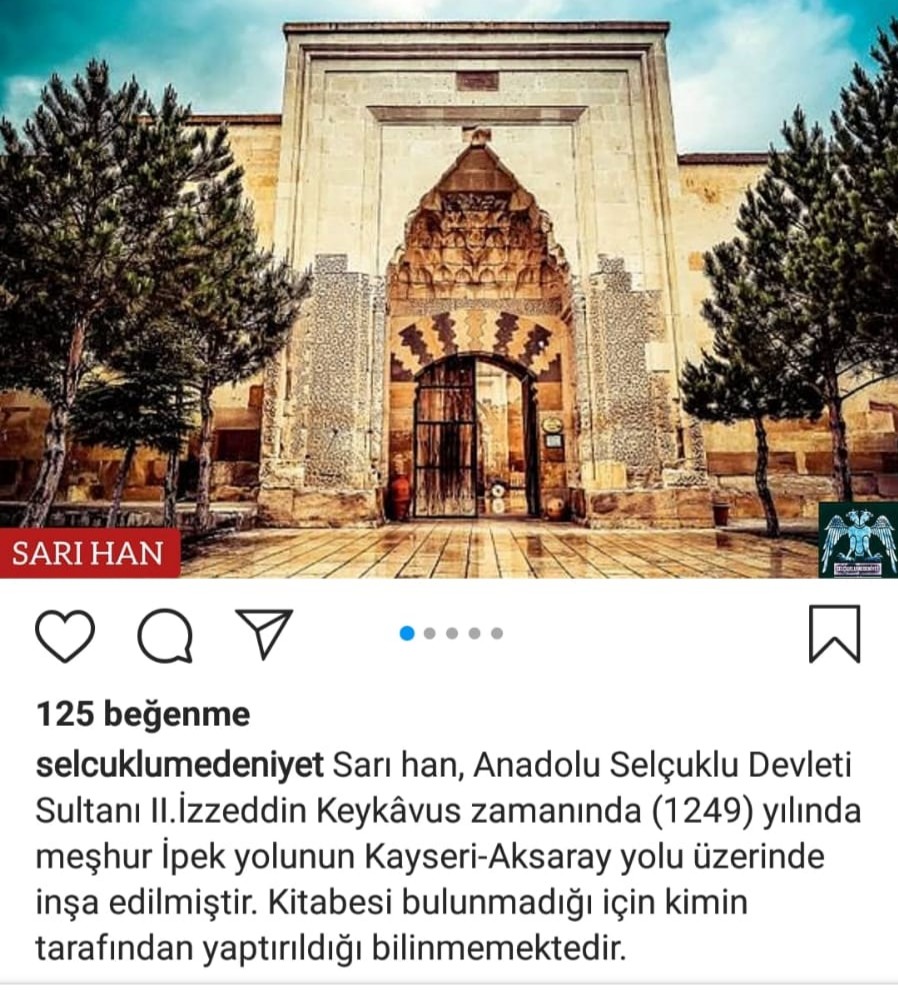Save the post with the bookmark icon

click(x=834, y=634)
